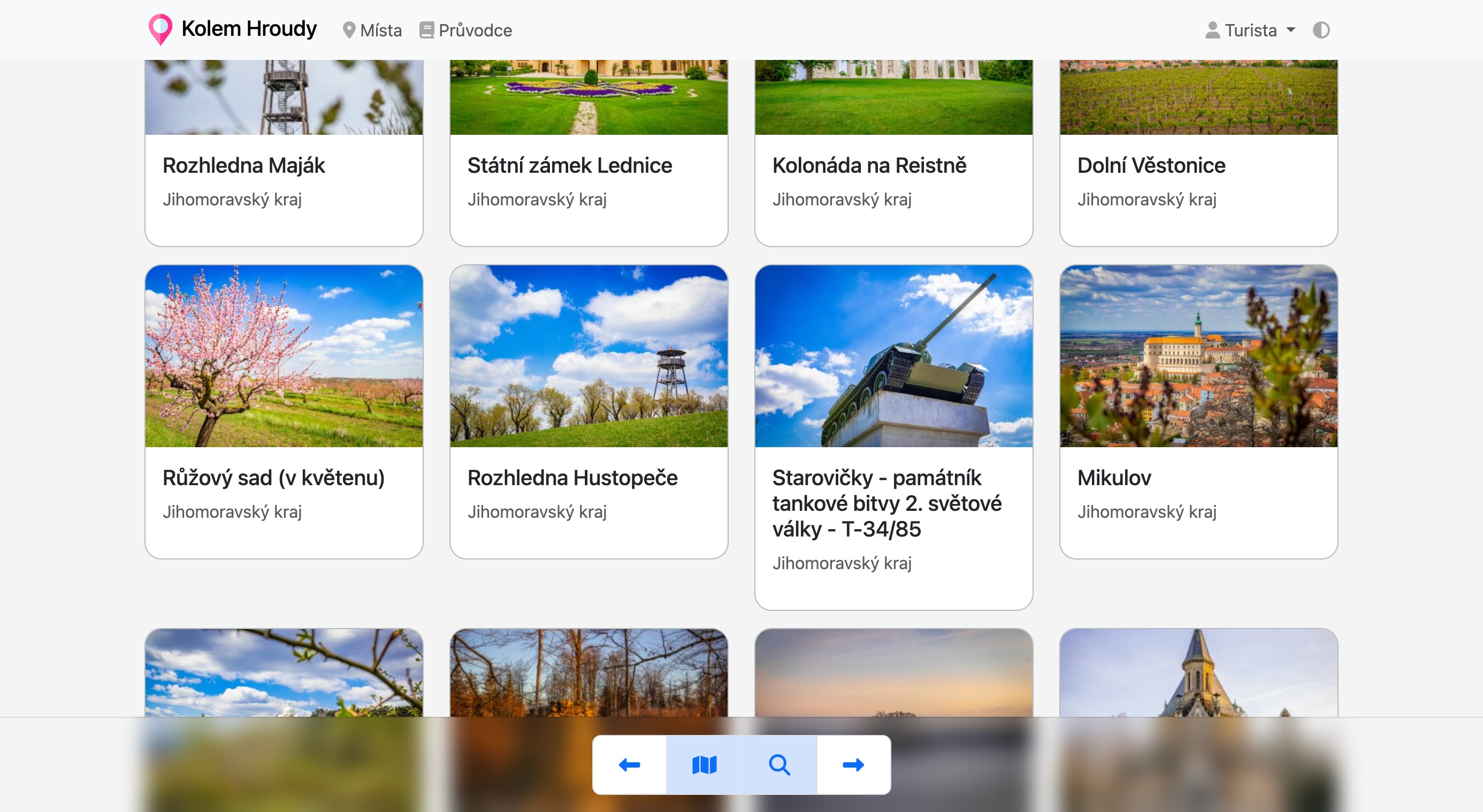Select the Růžový sad (v květenu) card
This screenshot has width=1483, height=812.
[x=284, y=411]
